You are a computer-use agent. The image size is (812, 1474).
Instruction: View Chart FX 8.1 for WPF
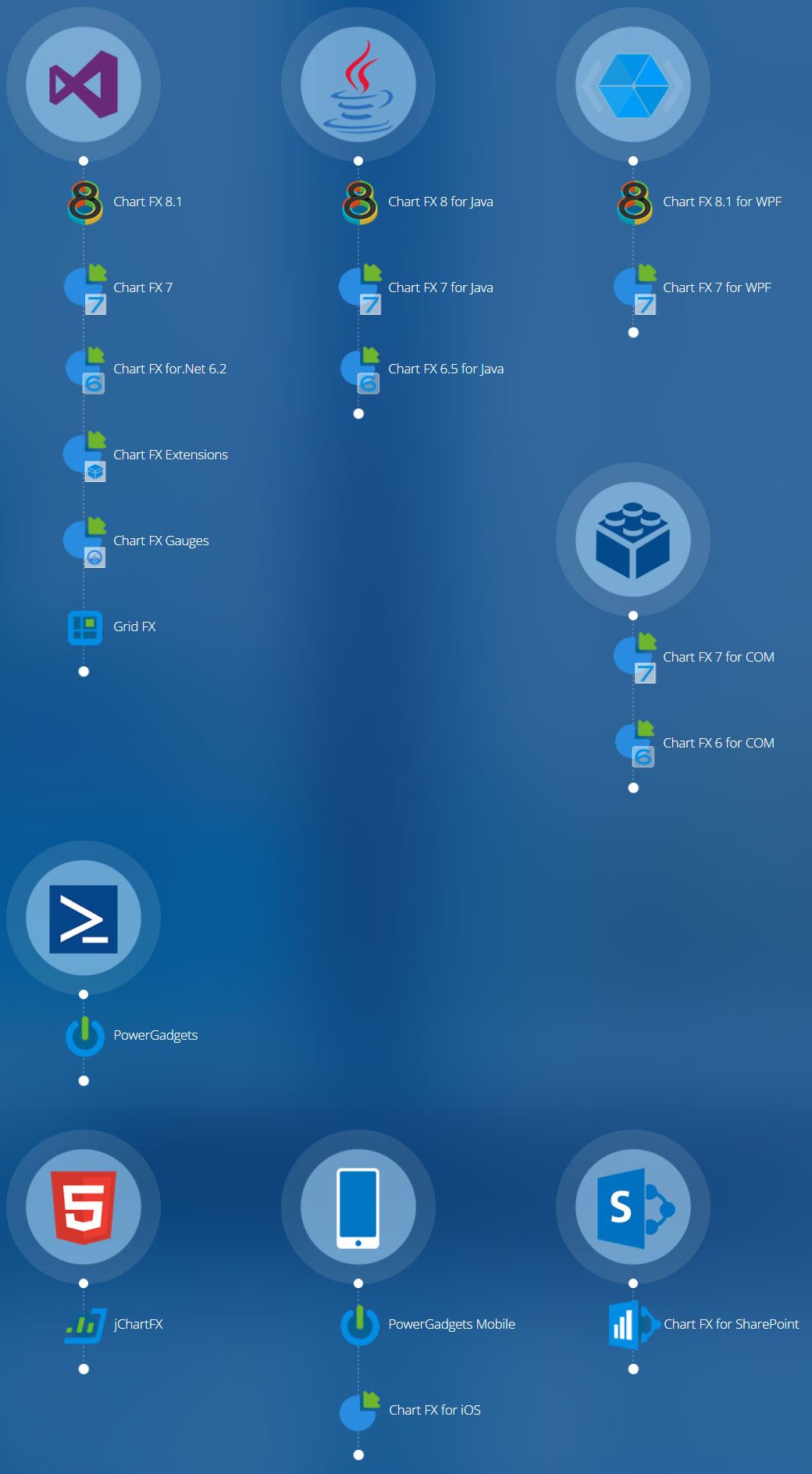pos(721,202)
